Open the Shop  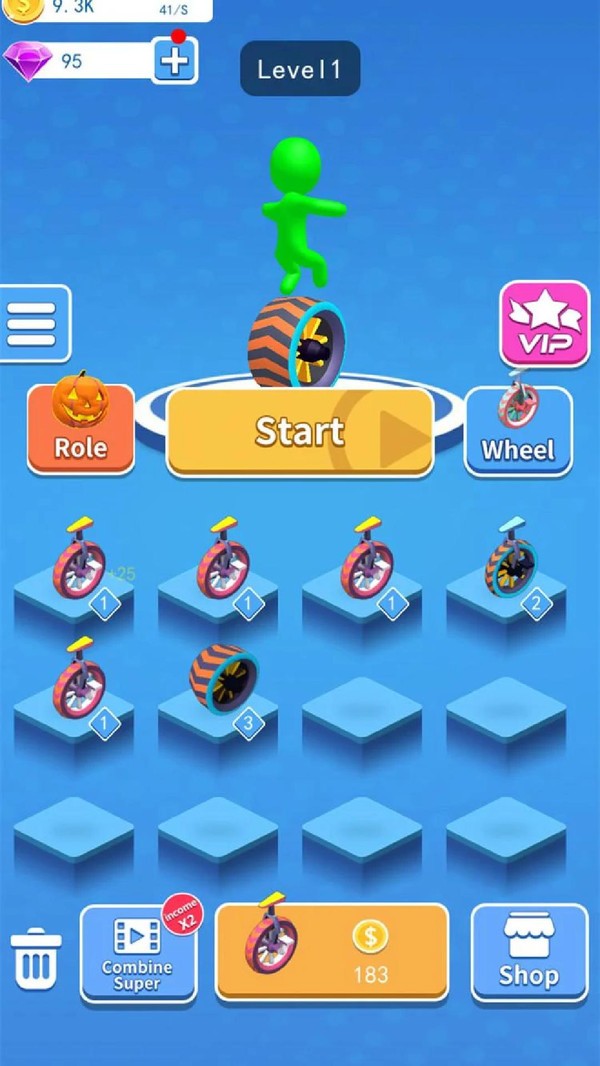coord(528,952)
